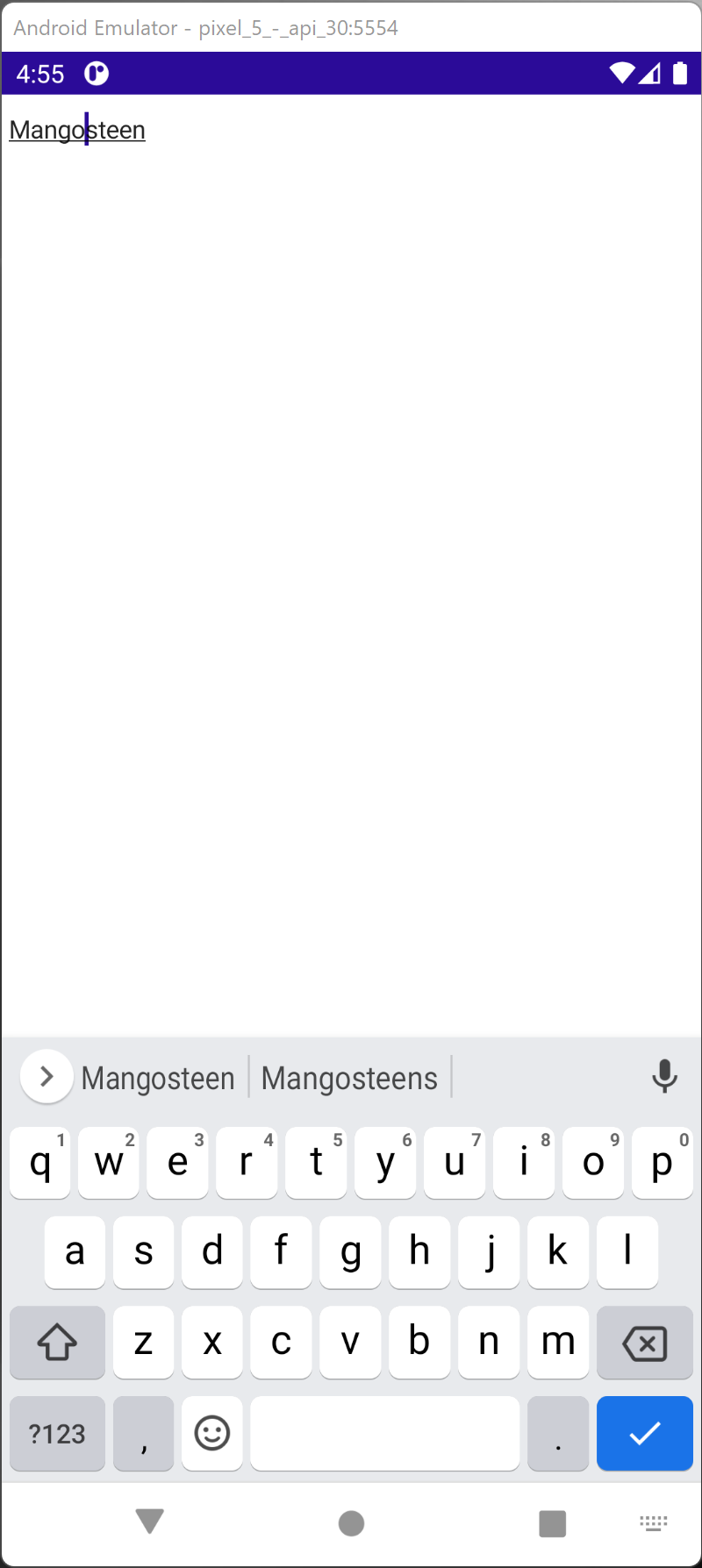
Task: Open the emoji keyboard
Action: tap(212, 1433)
